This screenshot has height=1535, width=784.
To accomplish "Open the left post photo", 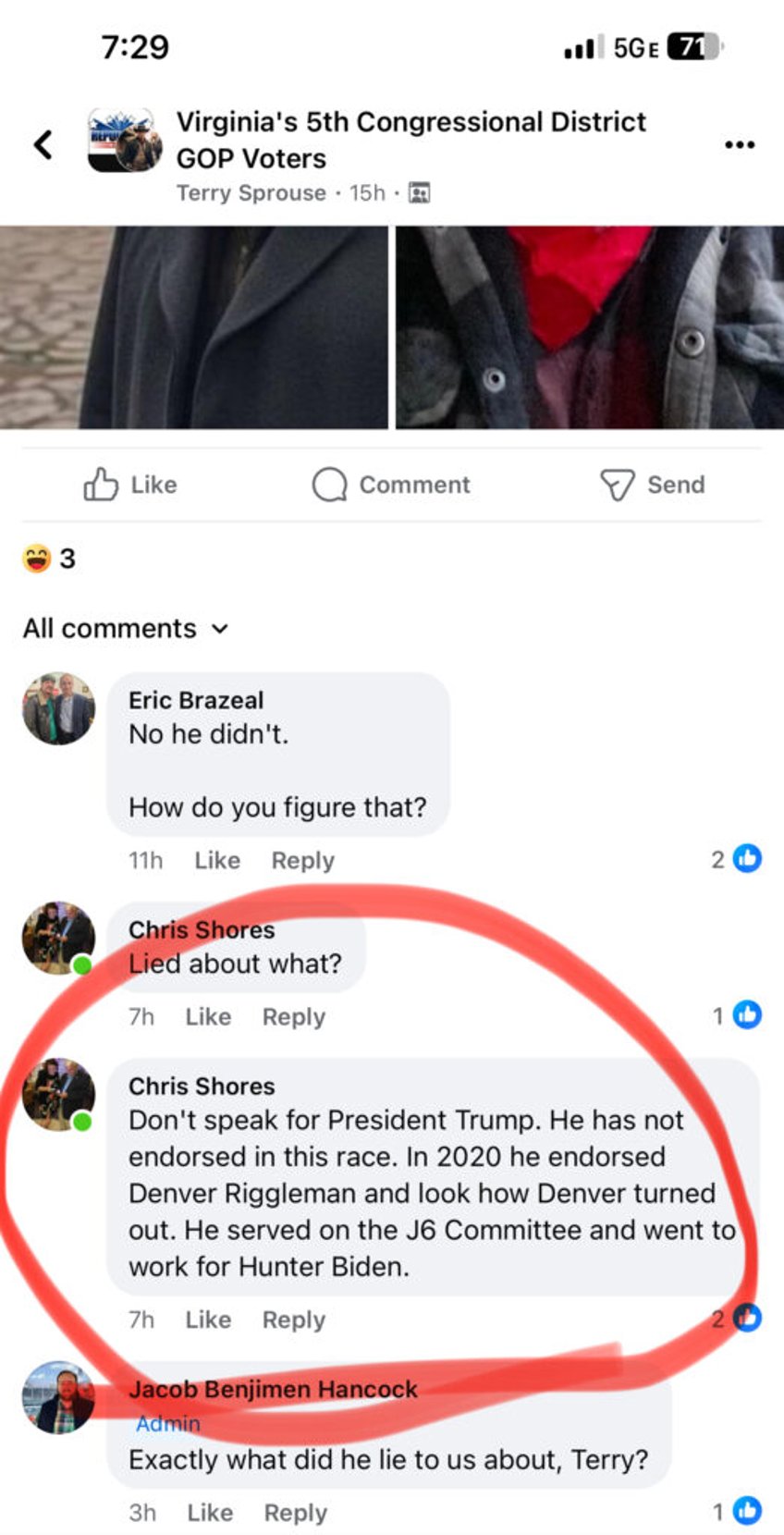I will (x=194, y=327).
